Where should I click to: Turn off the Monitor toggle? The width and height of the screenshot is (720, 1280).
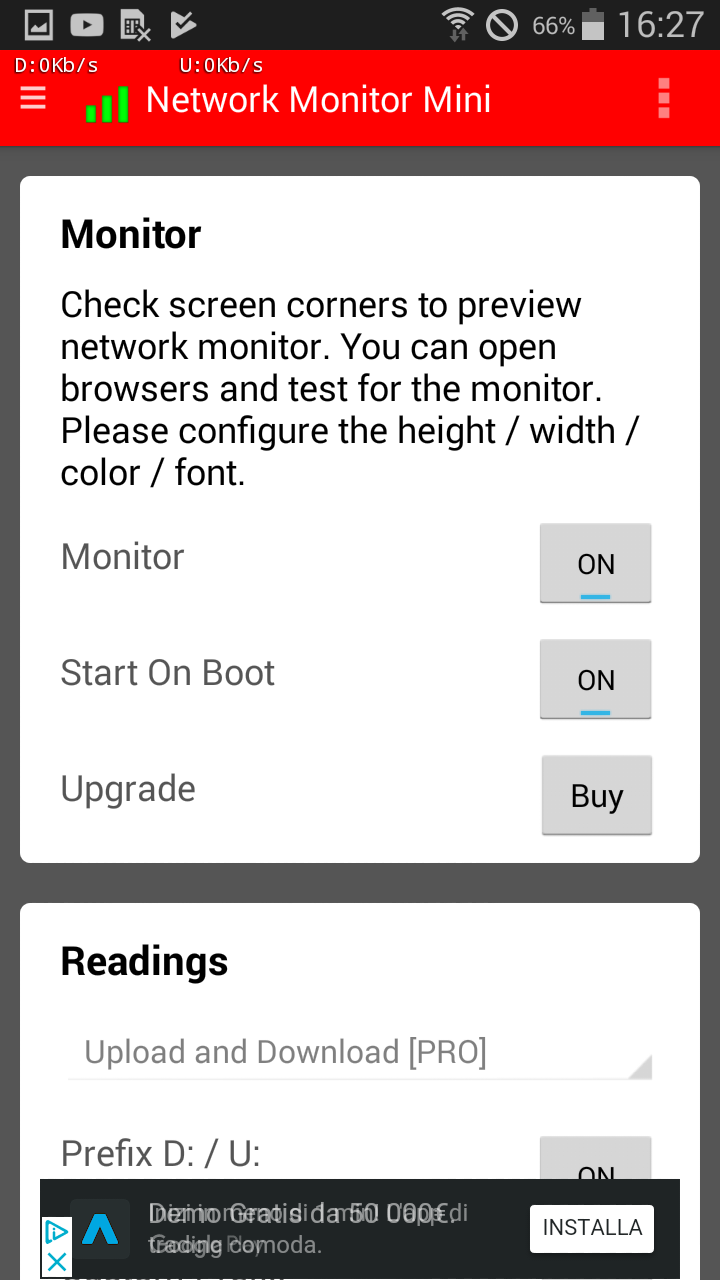(x=596, y=563)
